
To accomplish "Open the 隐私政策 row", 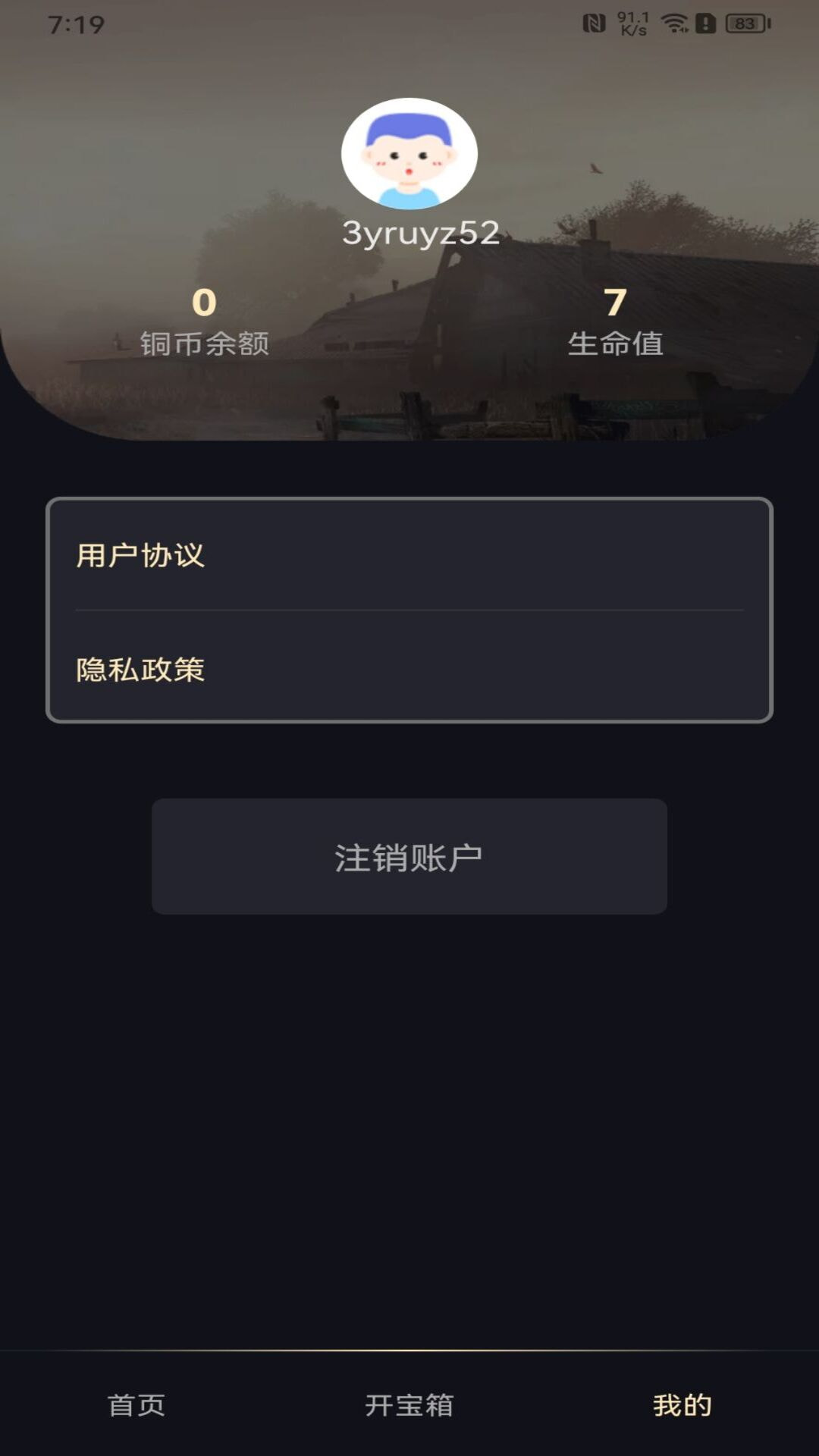I will 409,669.
